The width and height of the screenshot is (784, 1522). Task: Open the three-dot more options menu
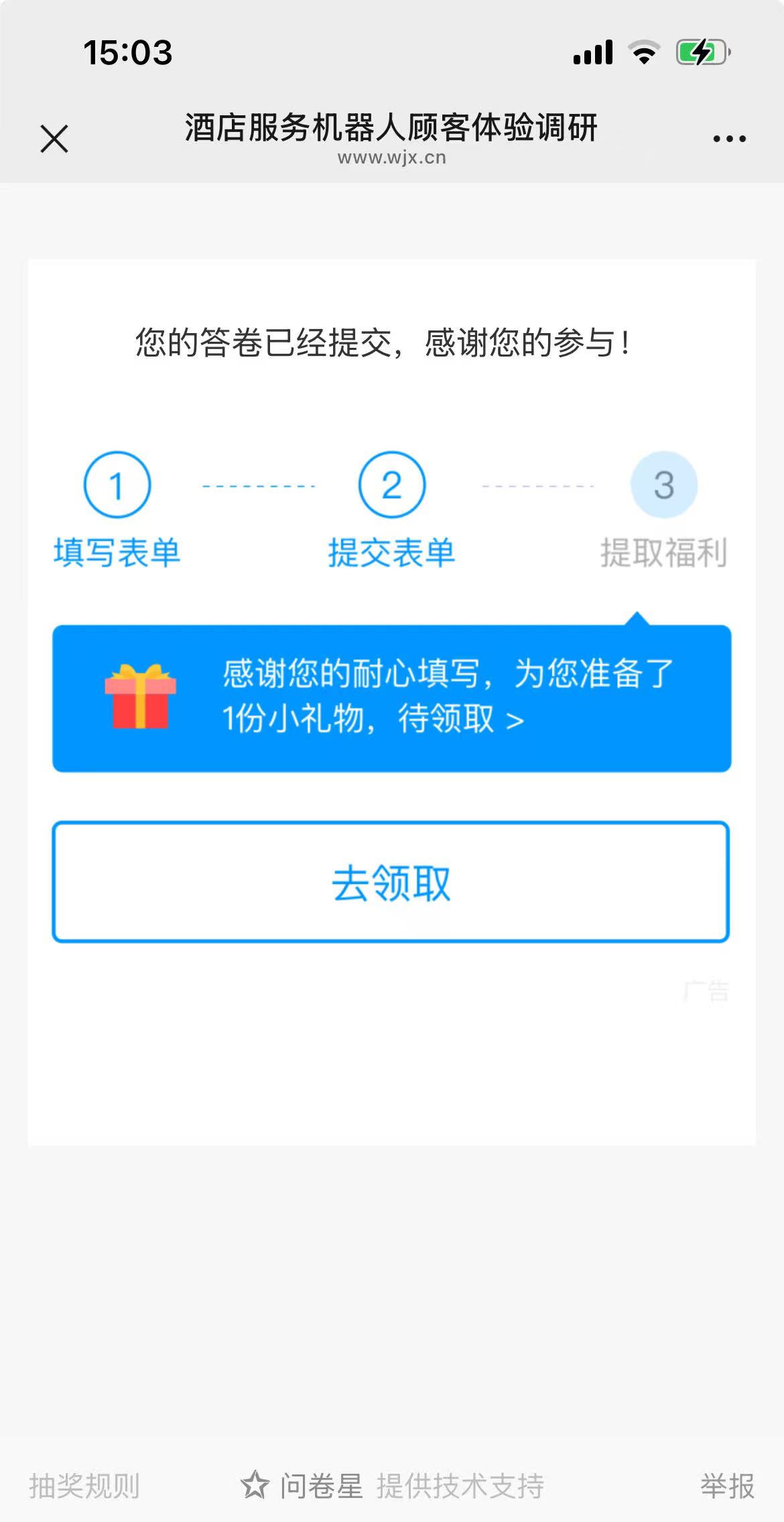pos(729,139)
